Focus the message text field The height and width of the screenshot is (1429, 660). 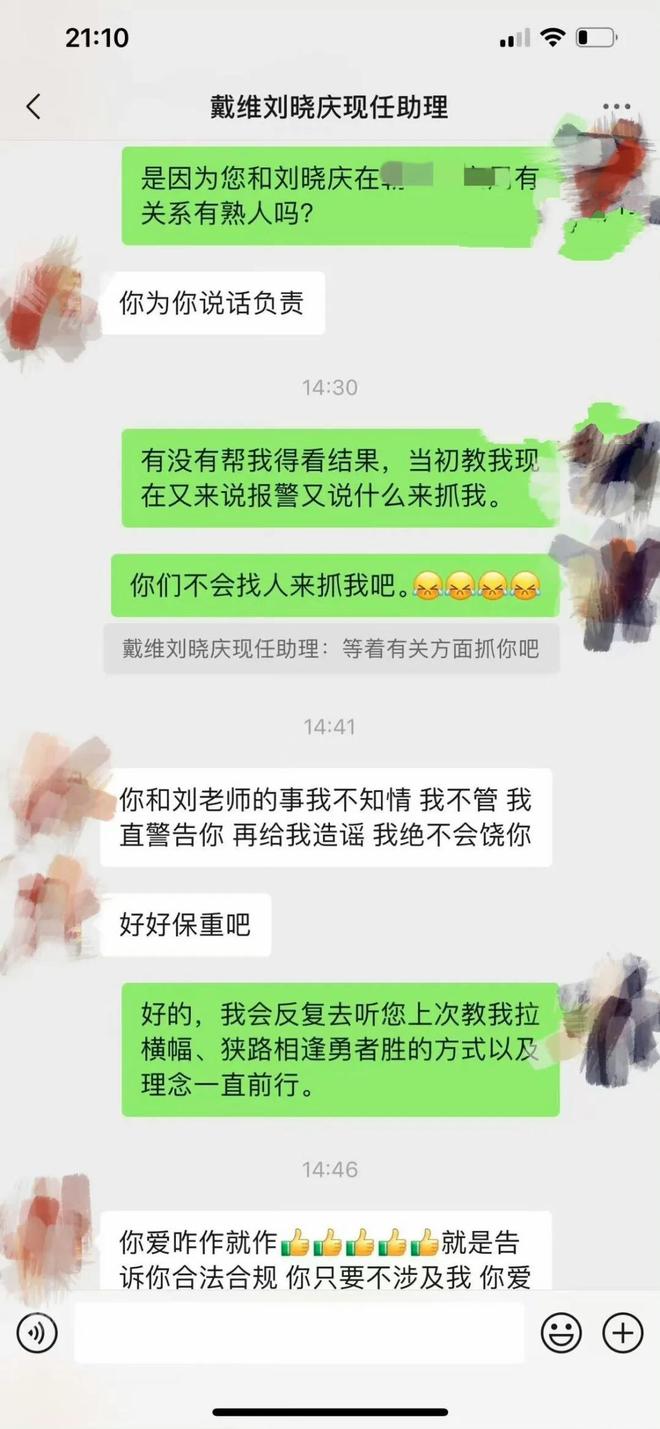pyautogui.click(x=298, y=1332)
